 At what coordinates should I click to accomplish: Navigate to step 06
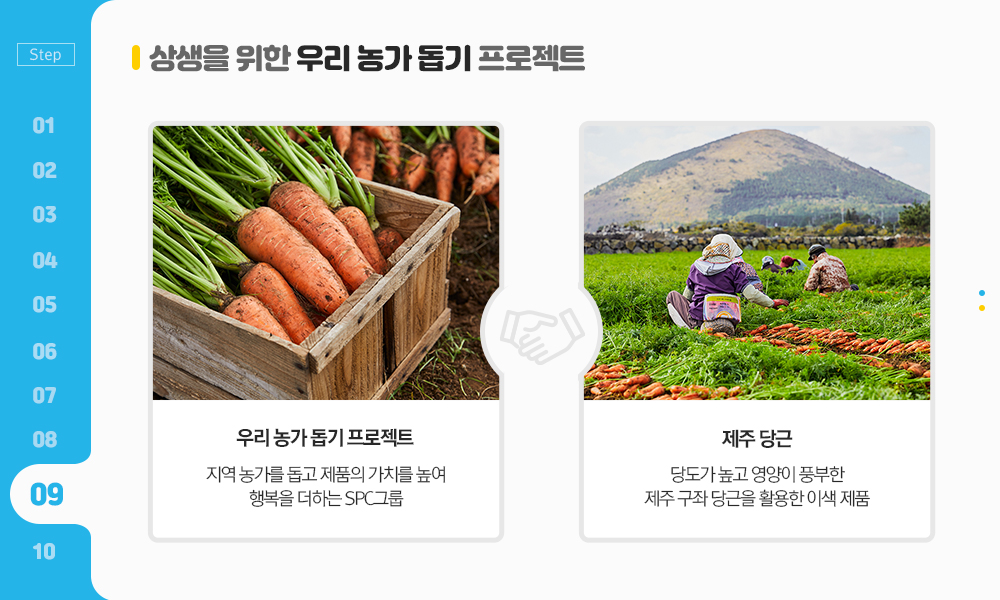click(44, 351)
